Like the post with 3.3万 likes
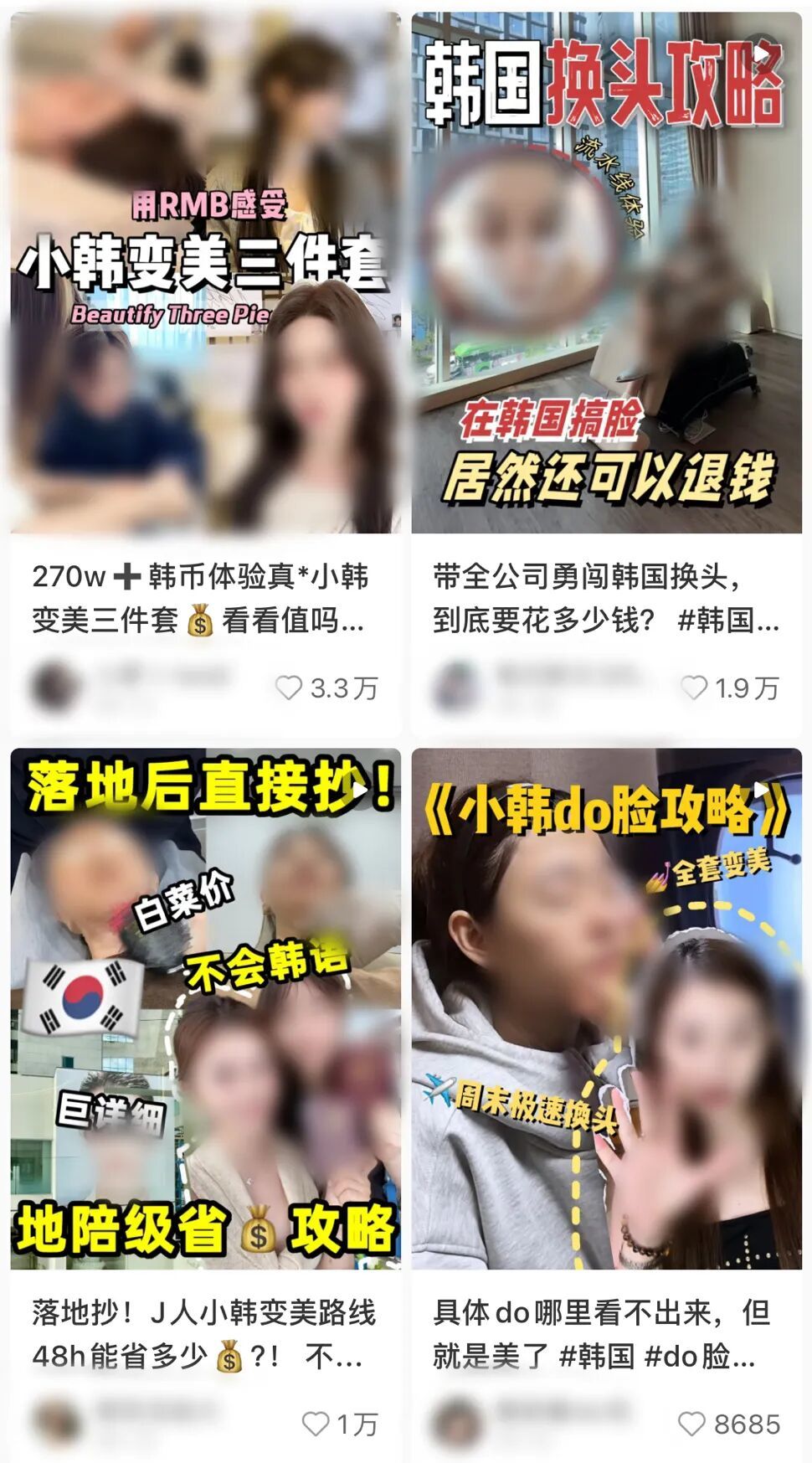The image size is (812, 1463). pyautogui.click(x=289, y=688)
